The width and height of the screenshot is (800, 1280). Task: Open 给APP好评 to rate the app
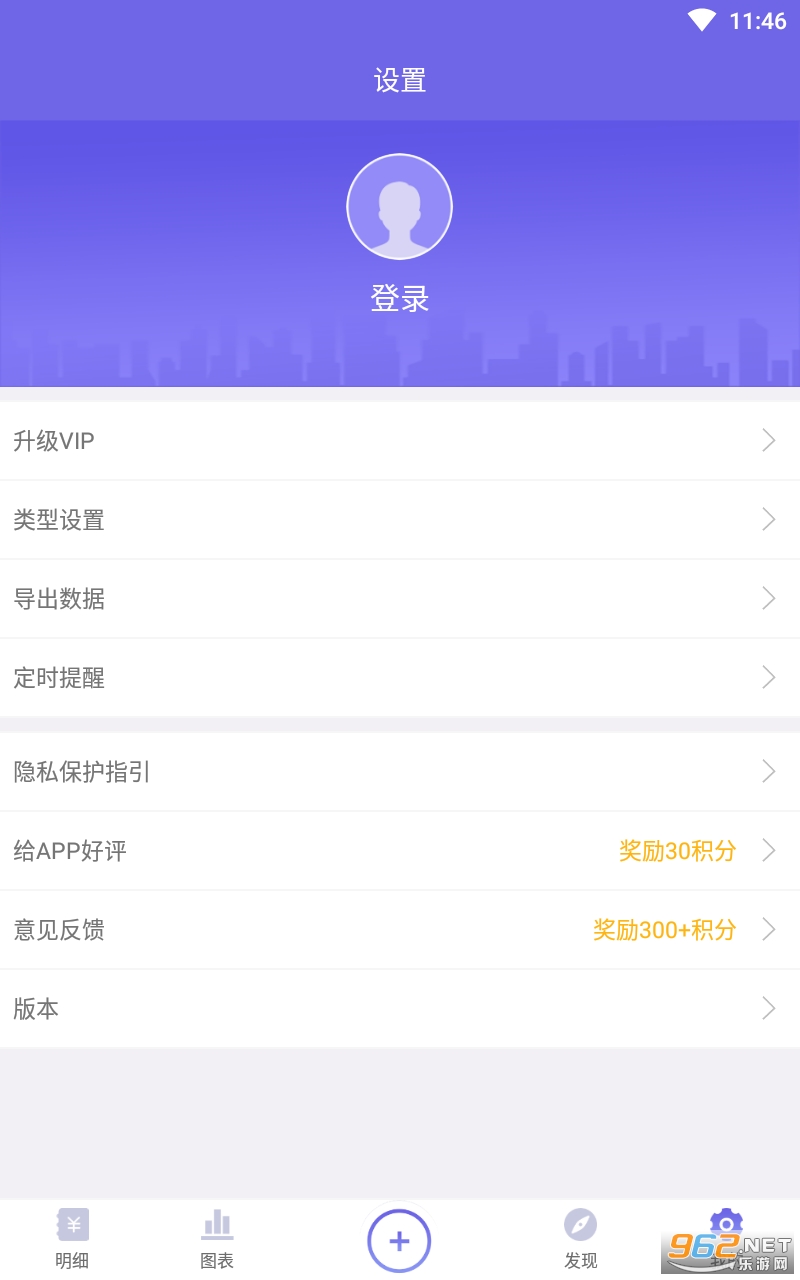click(400, 851)
